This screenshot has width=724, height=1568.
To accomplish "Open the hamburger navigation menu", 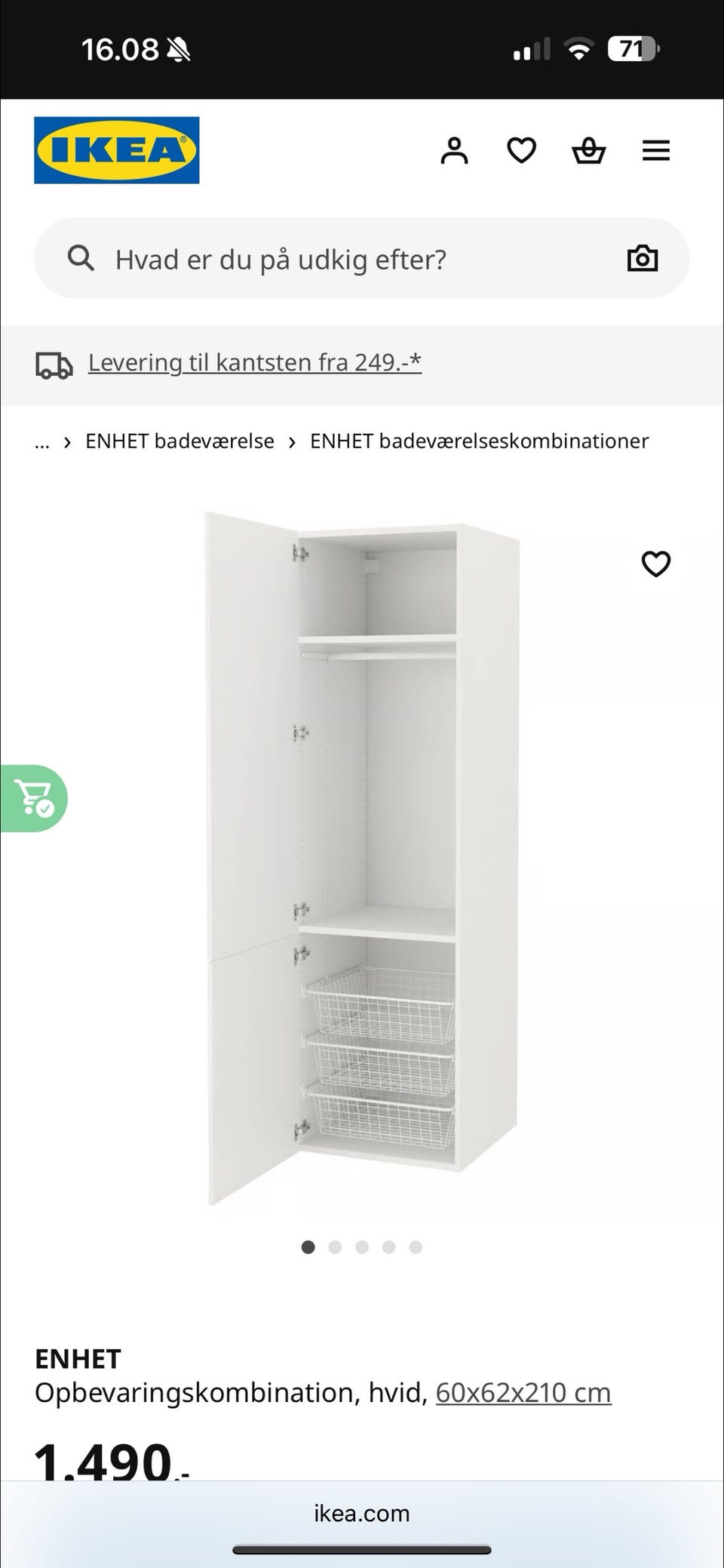I will pos(655,149).
